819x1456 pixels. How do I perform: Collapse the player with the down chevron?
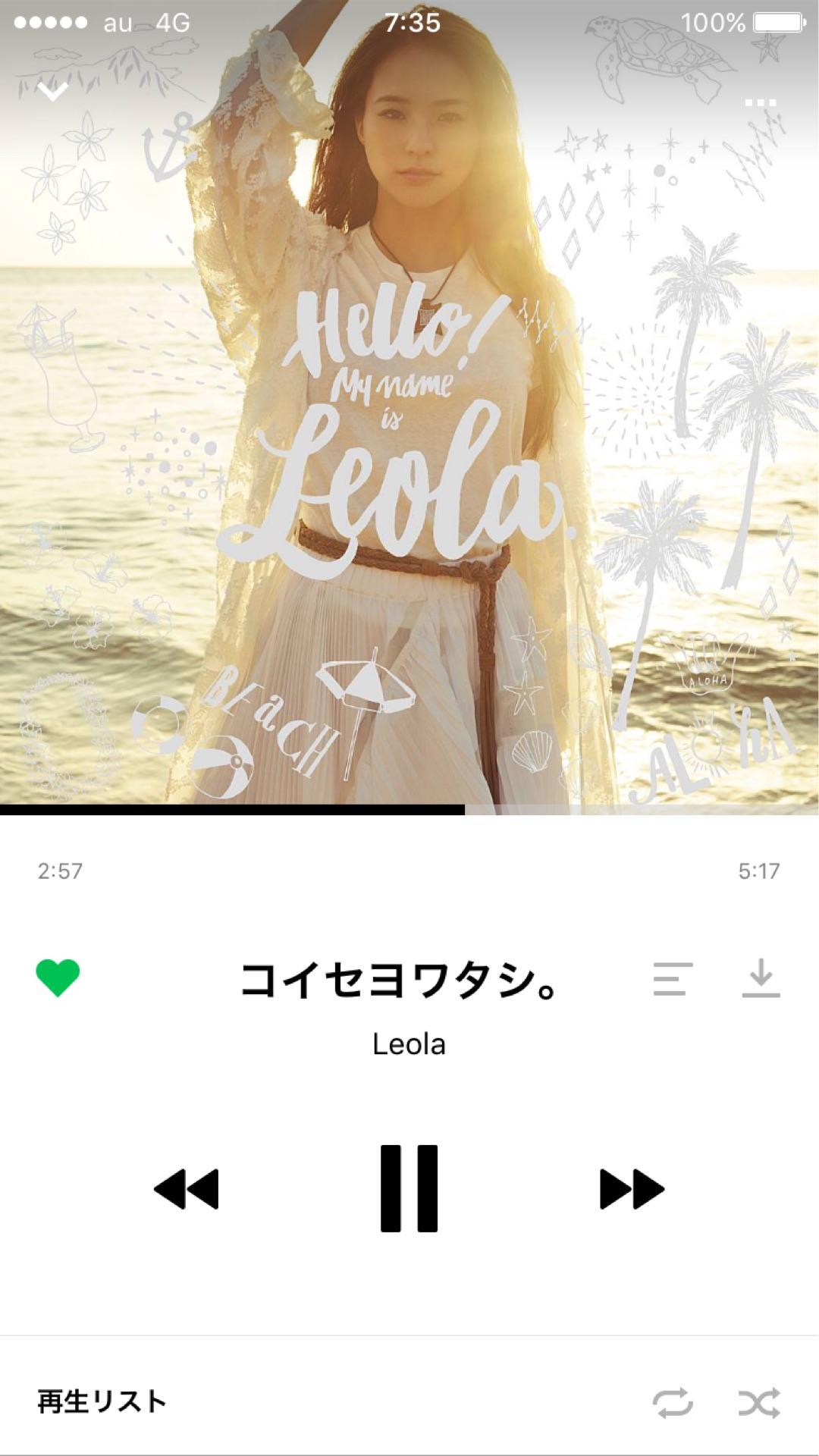point(53,93)
